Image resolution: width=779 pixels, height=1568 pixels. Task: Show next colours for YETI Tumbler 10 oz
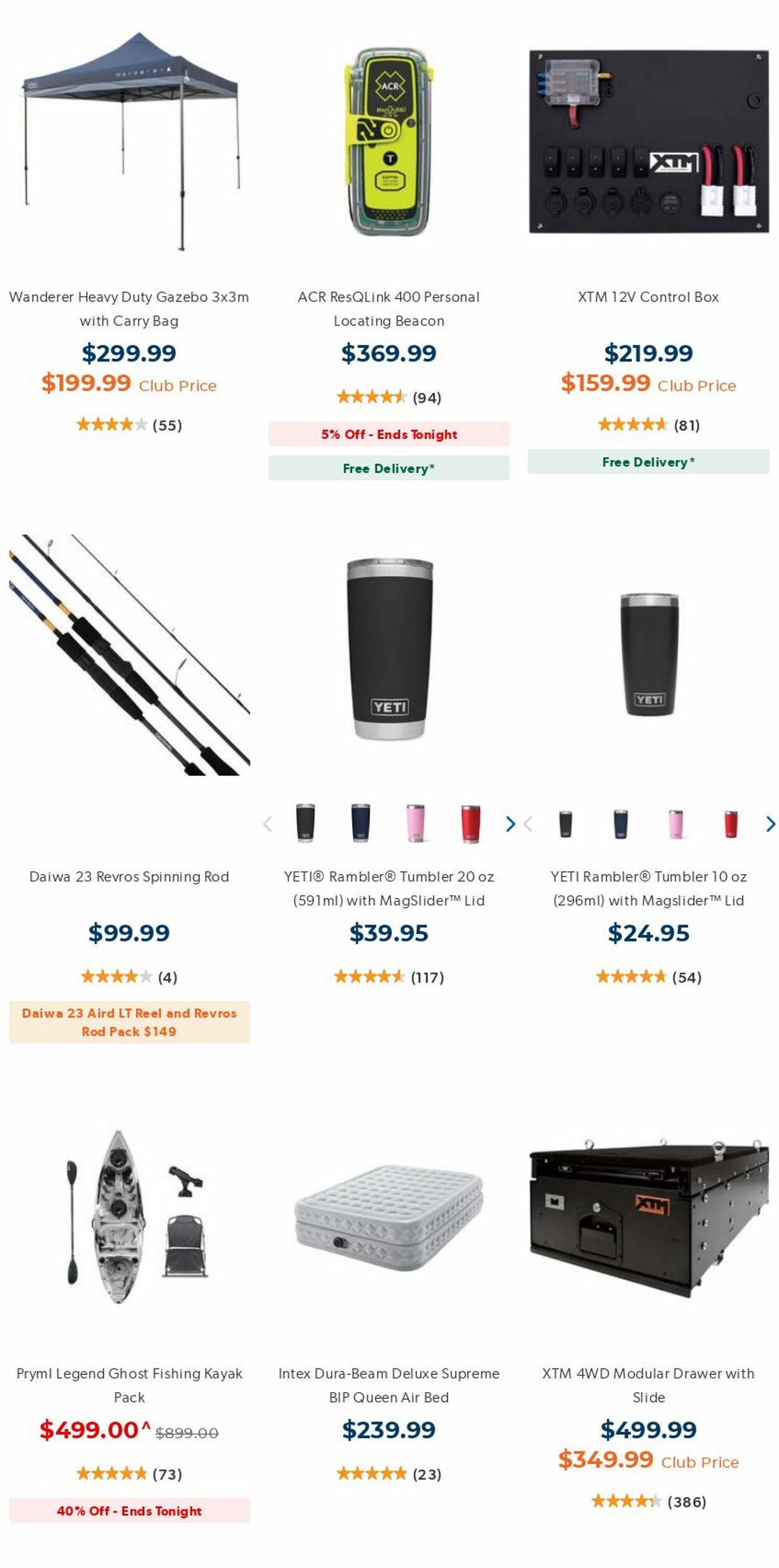click(770, 824)
